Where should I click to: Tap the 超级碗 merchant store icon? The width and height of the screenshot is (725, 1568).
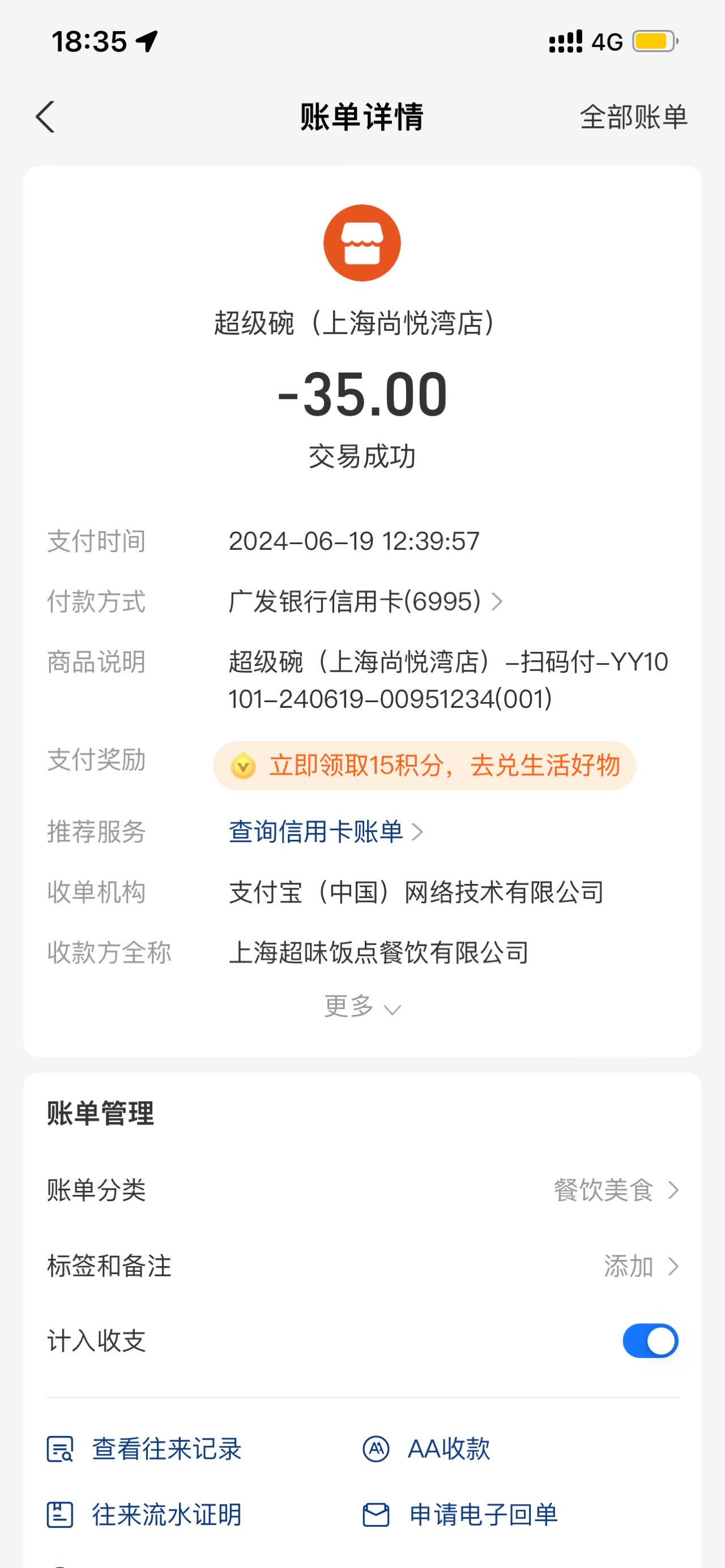(x=362, y=243)
